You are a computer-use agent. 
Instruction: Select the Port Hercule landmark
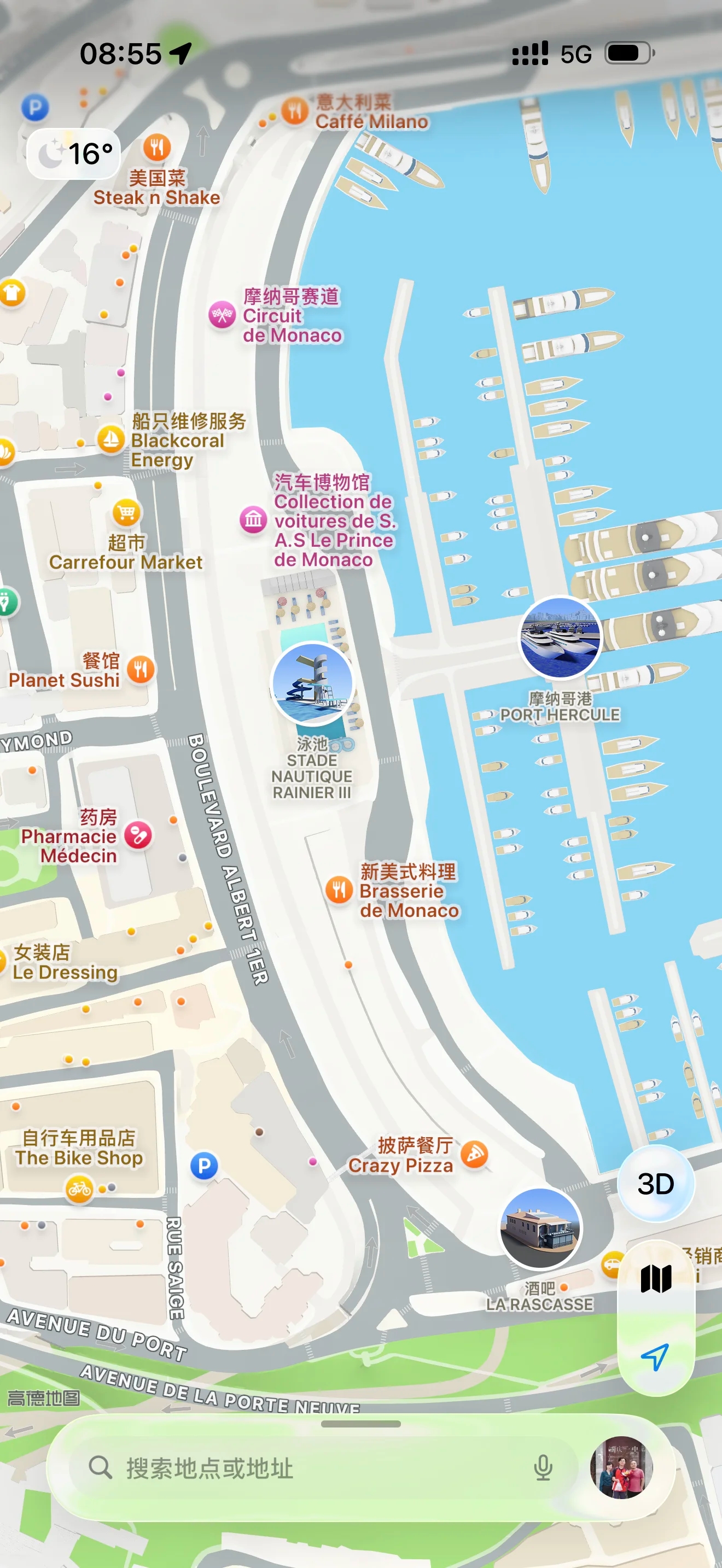[x=560, y=637]
